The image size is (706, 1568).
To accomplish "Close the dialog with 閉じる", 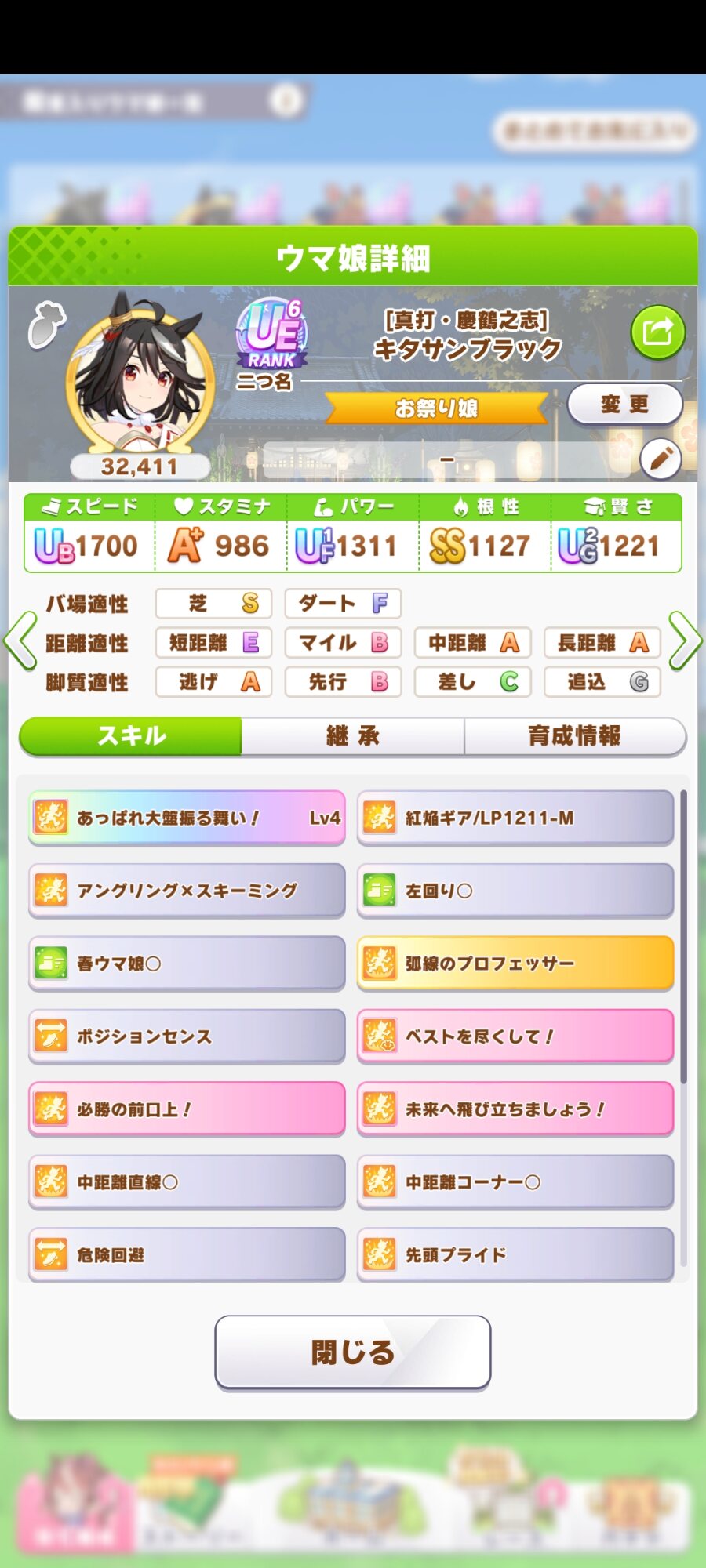I will 352,1352.
